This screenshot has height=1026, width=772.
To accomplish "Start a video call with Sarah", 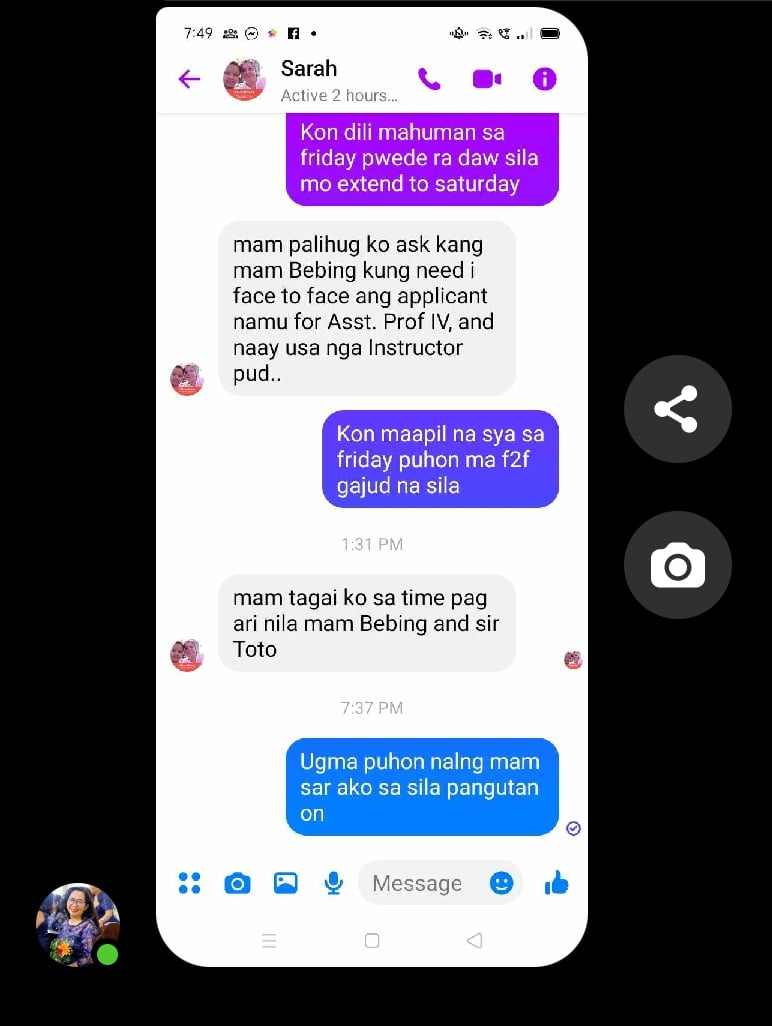I will (x=487, y=79).
